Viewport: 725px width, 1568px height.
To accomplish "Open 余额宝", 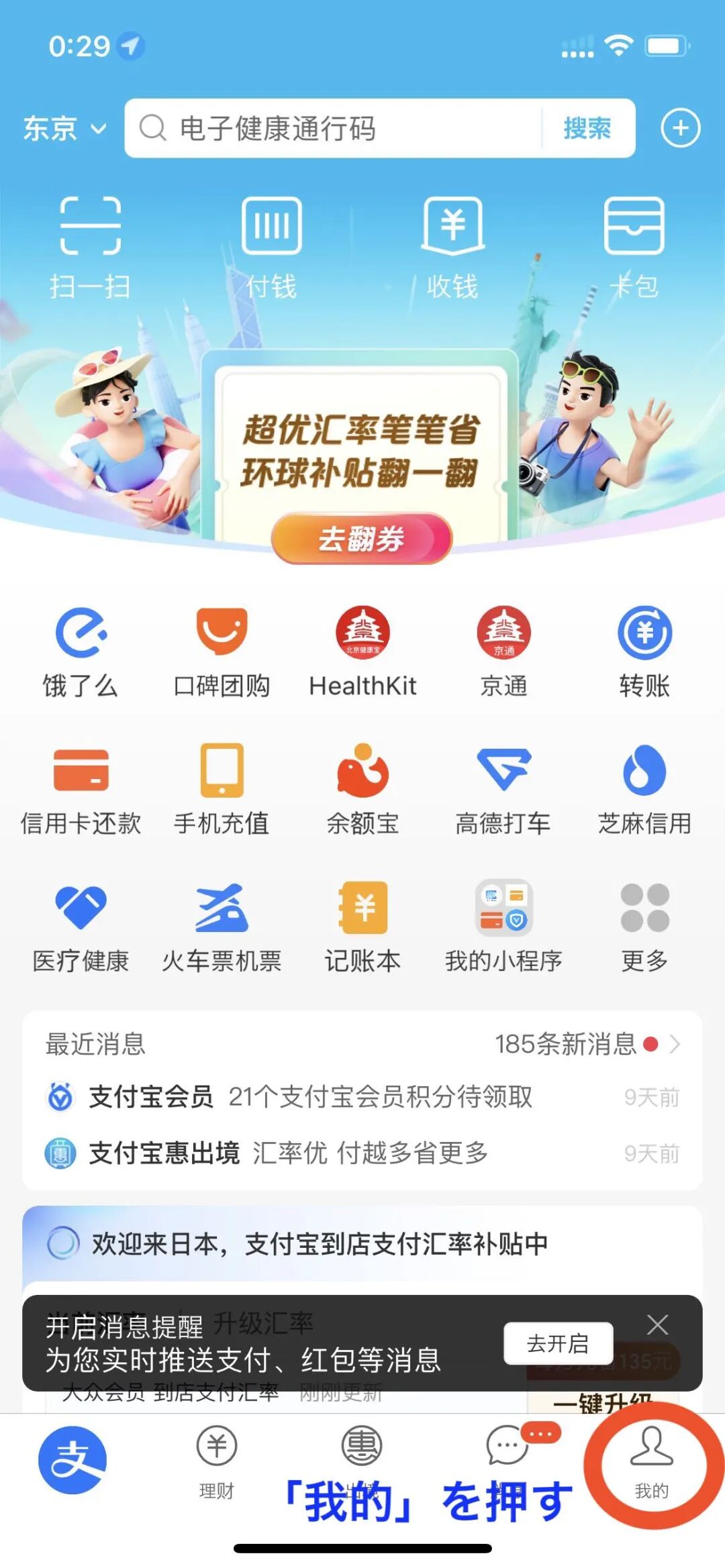I will pos(362,789).
